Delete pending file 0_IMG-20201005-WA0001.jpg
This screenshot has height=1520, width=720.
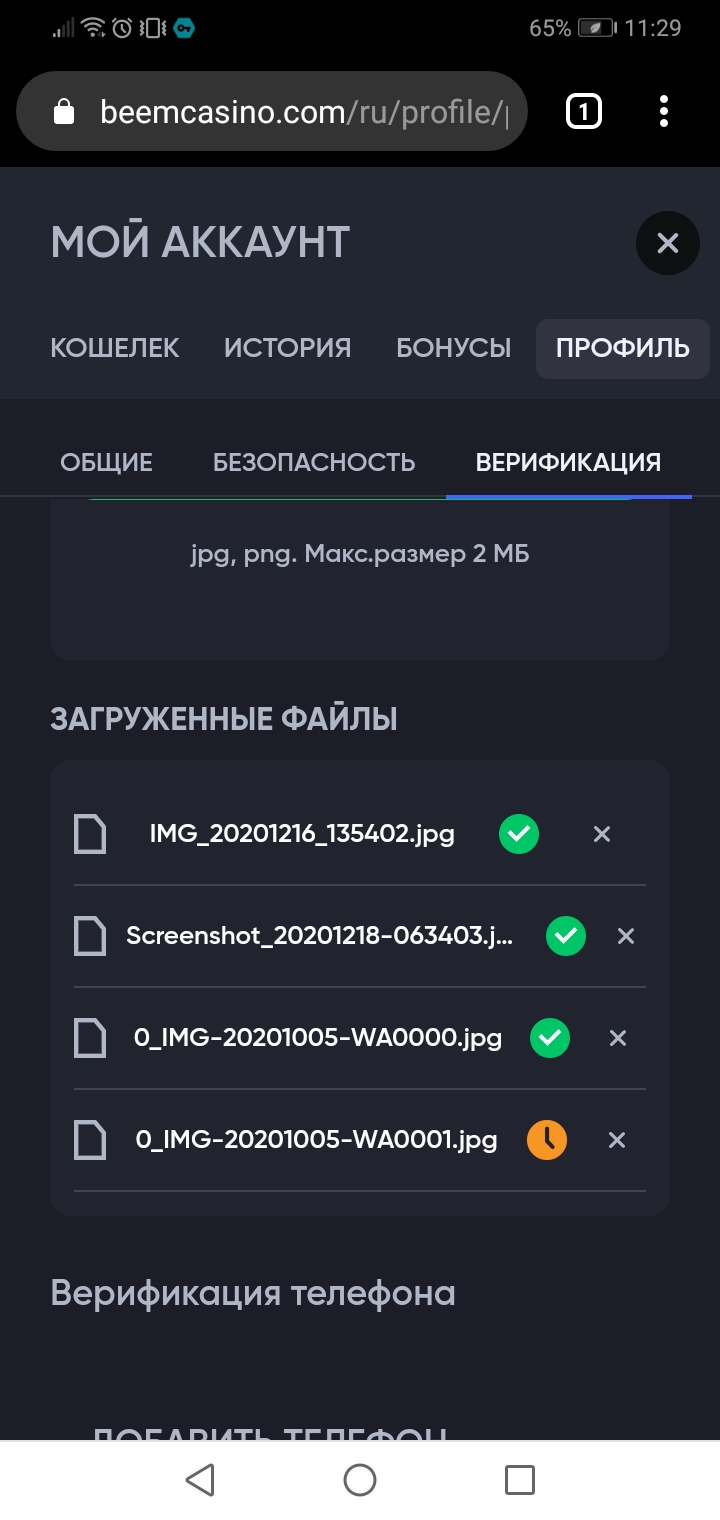click(x=616, y=1140)
